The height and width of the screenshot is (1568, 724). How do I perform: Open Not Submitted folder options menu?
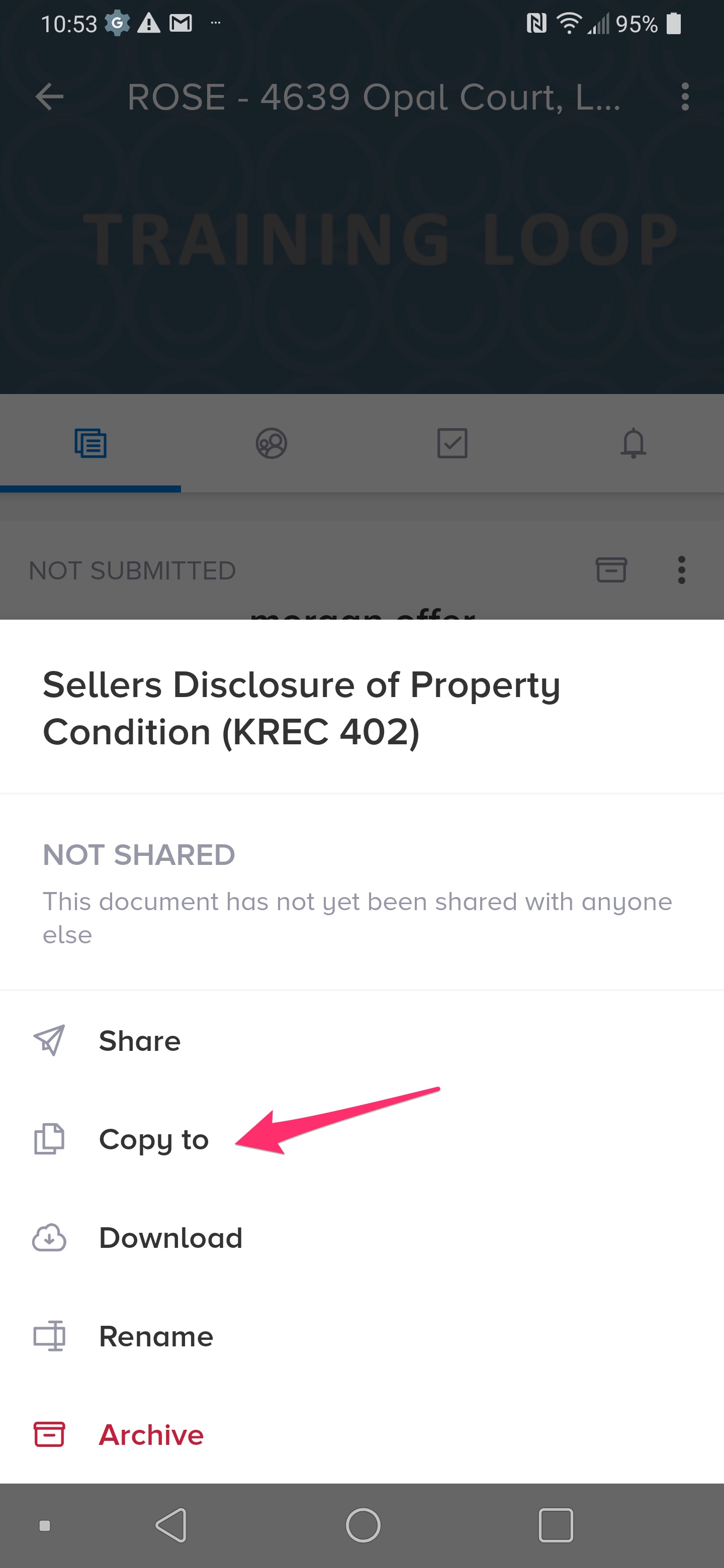tap(681, 570)
